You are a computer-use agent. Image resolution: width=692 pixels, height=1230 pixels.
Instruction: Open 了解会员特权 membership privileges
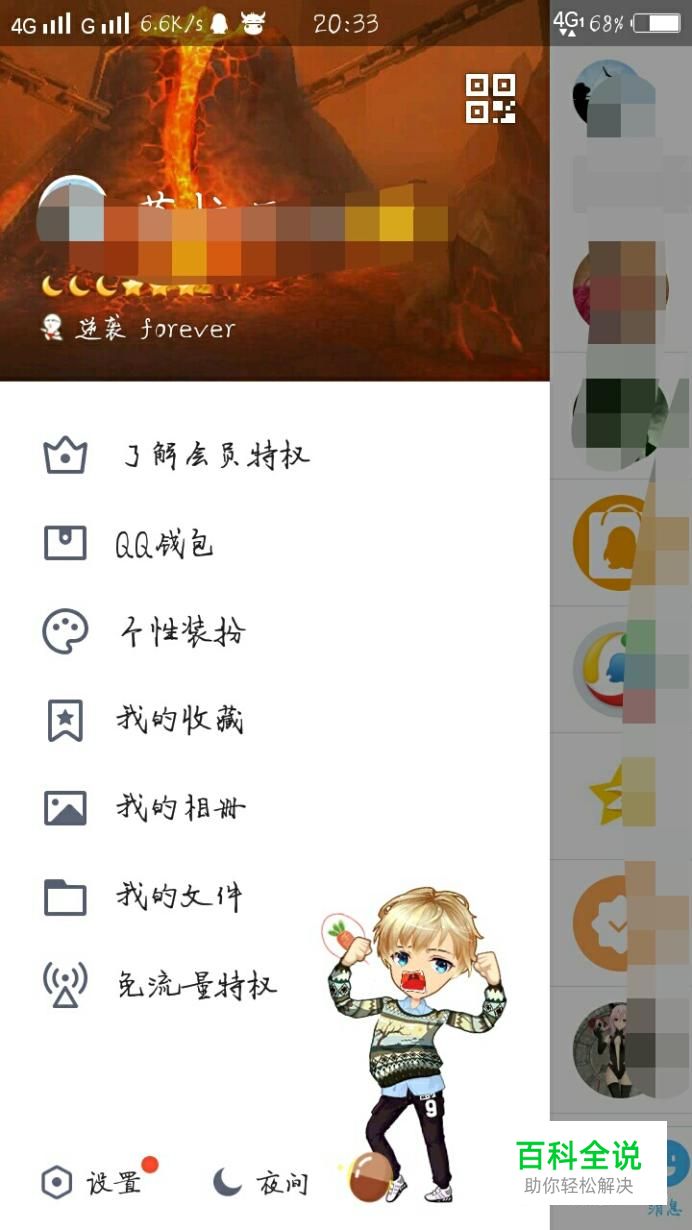215,456
